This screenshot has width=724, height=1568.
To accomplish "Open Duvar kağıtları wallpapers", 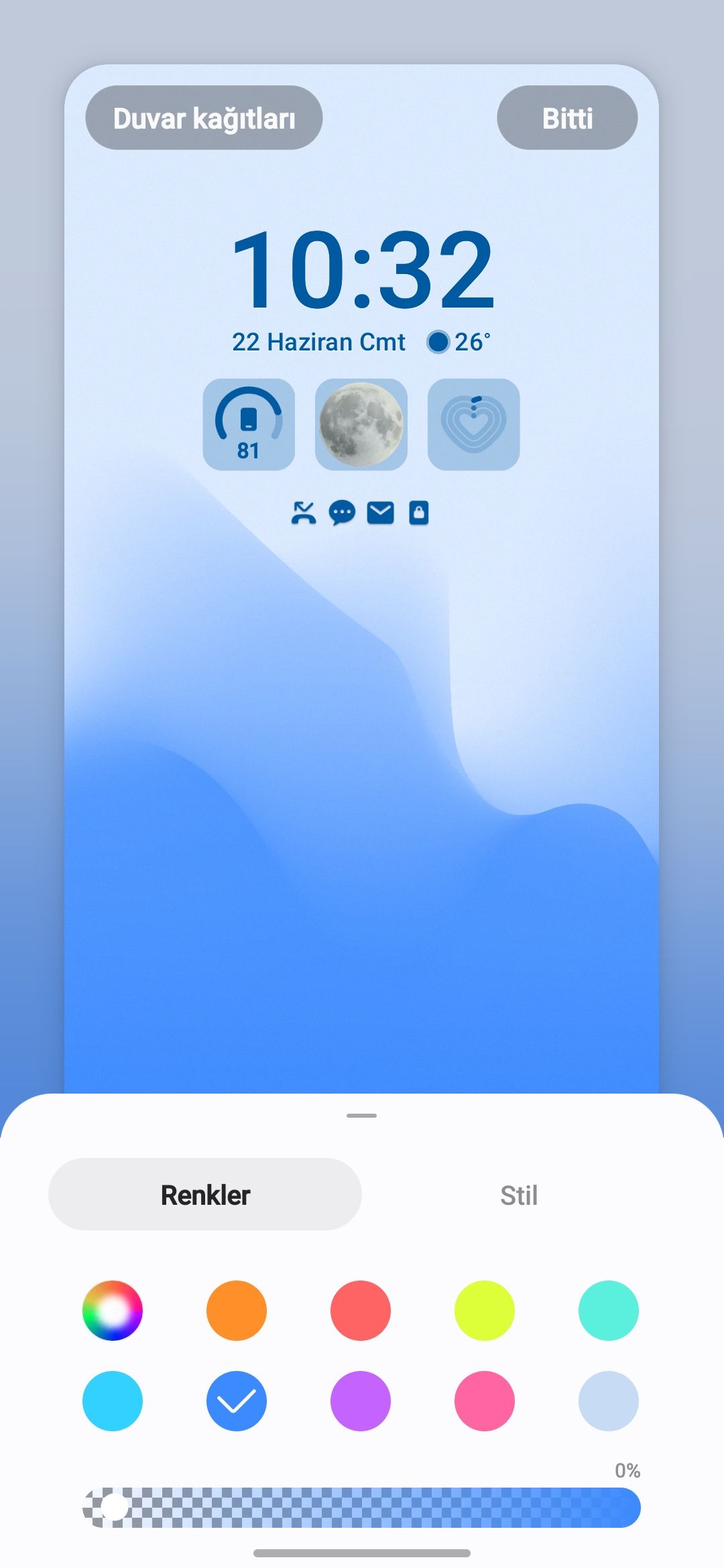I will coord(204,118).
